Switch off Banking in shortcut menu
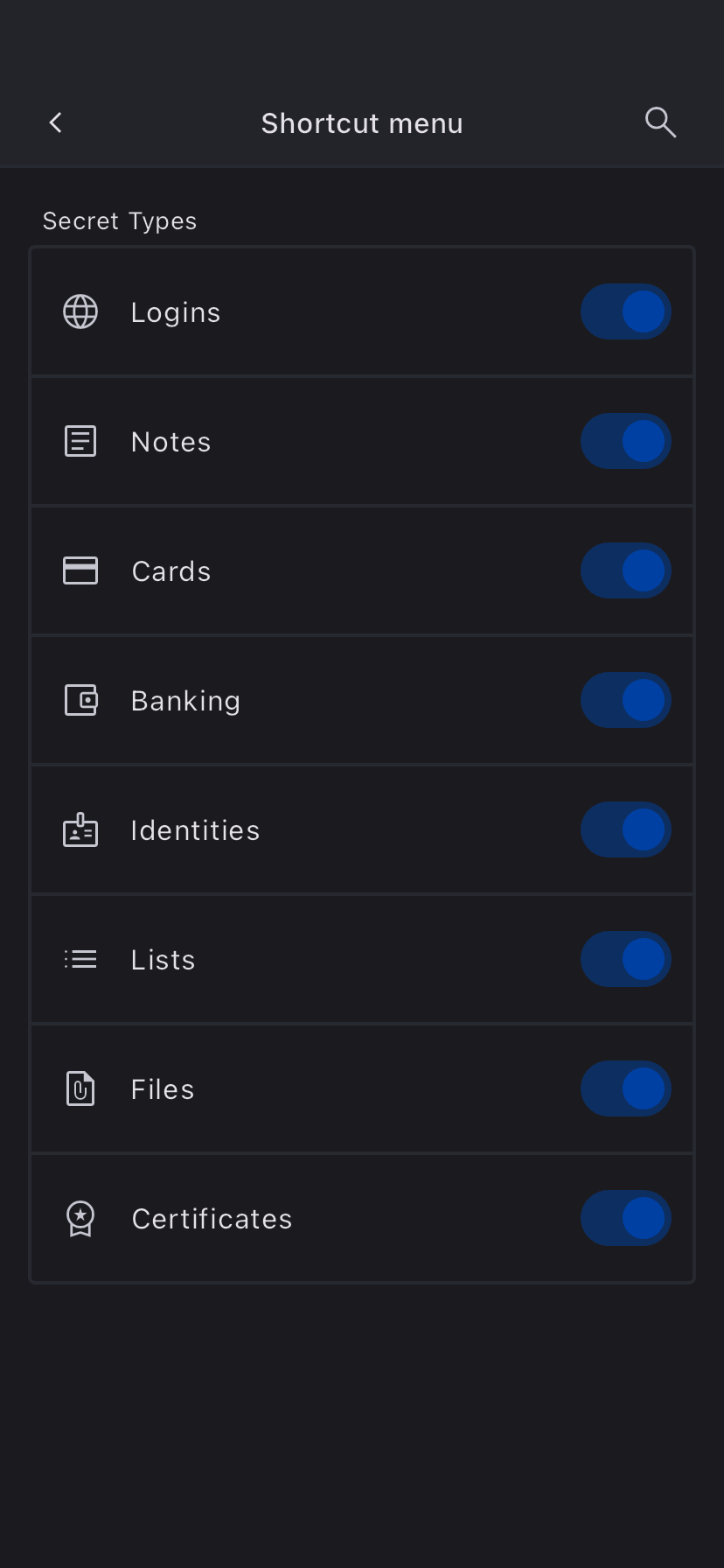The image size is (724, 1568). pyautogui.click(x=625, y=701)
